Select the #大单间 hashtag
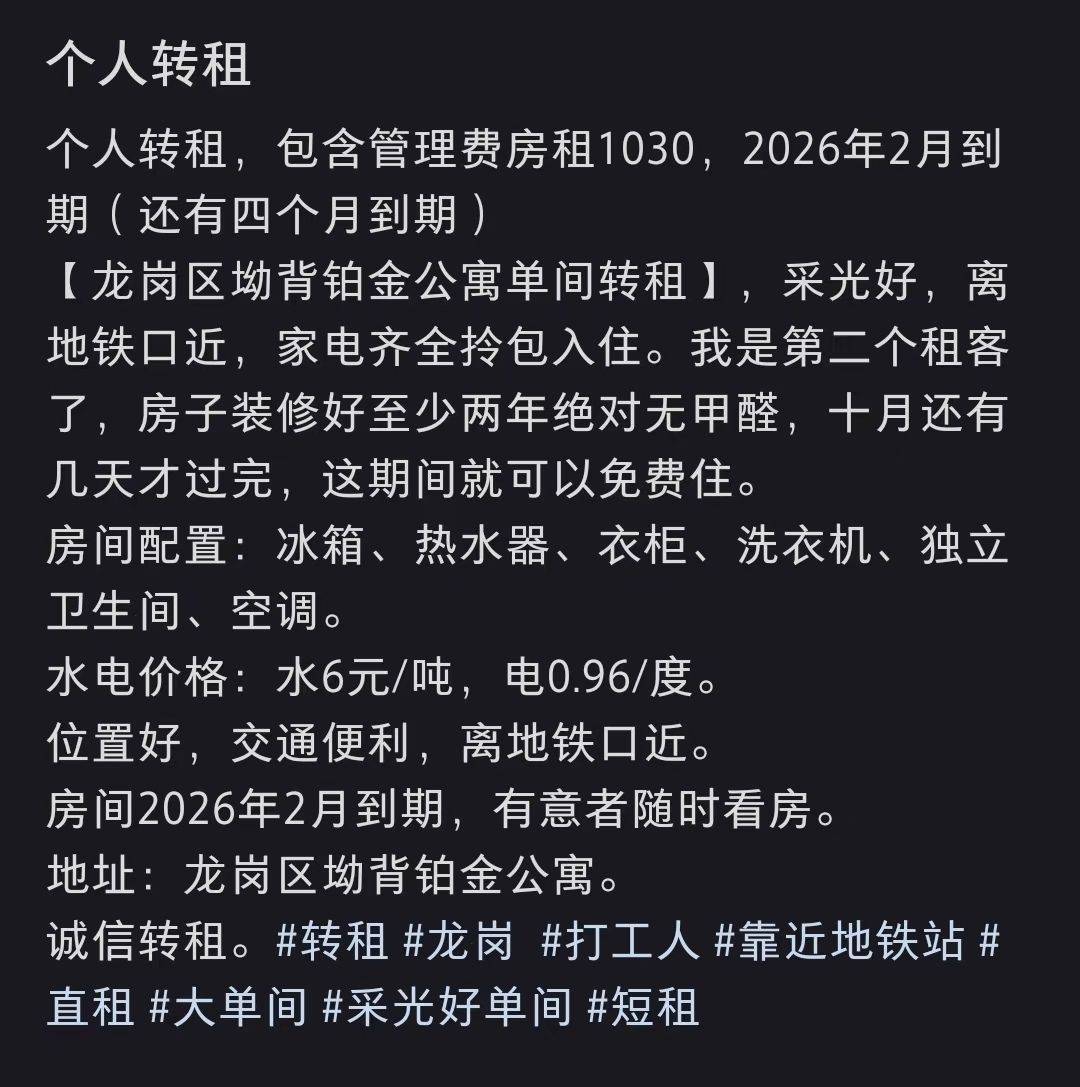The height and width of the screenshot is (1087, 1080). click(228, 1008)
